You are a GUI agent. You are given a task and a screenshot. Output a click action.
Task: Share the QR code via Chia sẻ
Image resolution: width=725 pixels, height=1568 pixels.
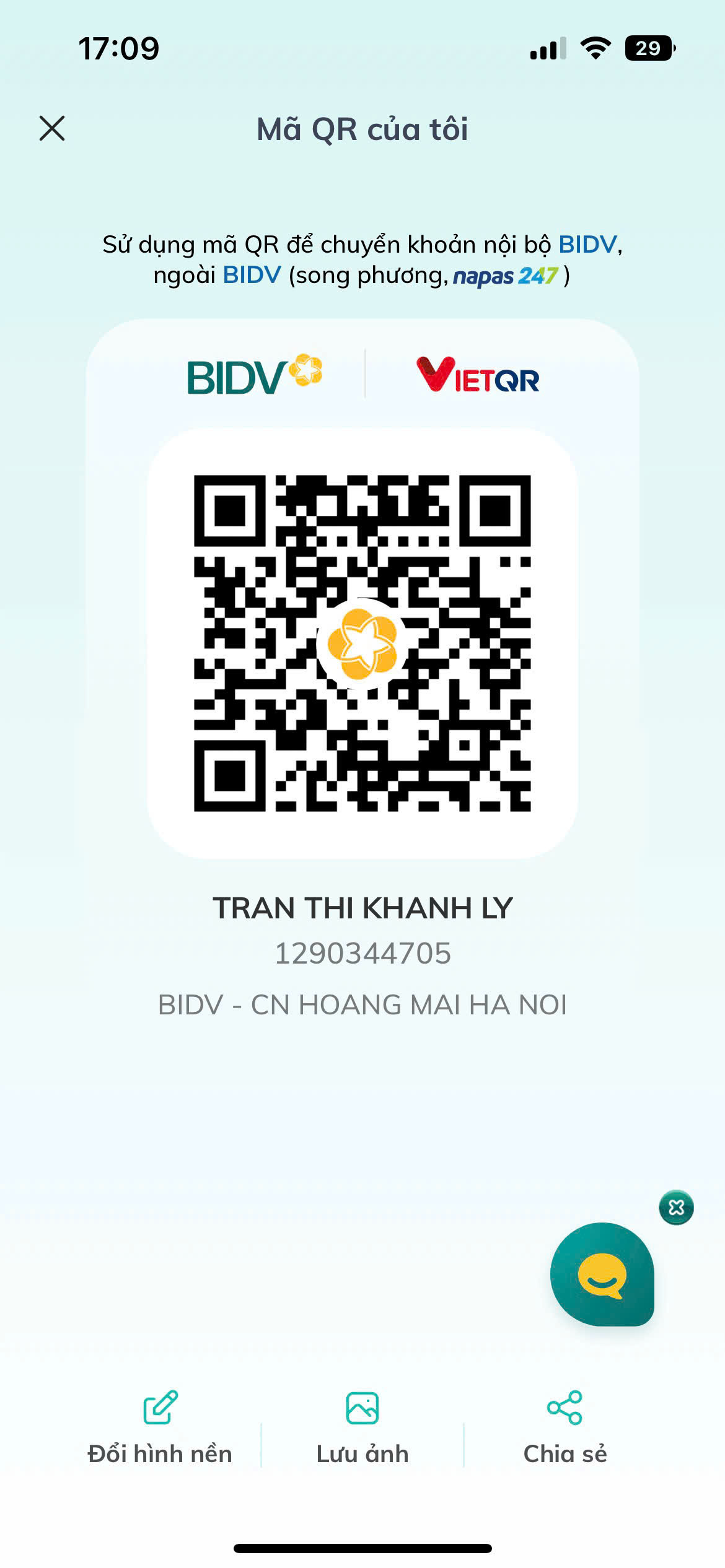click(565, 1428)
